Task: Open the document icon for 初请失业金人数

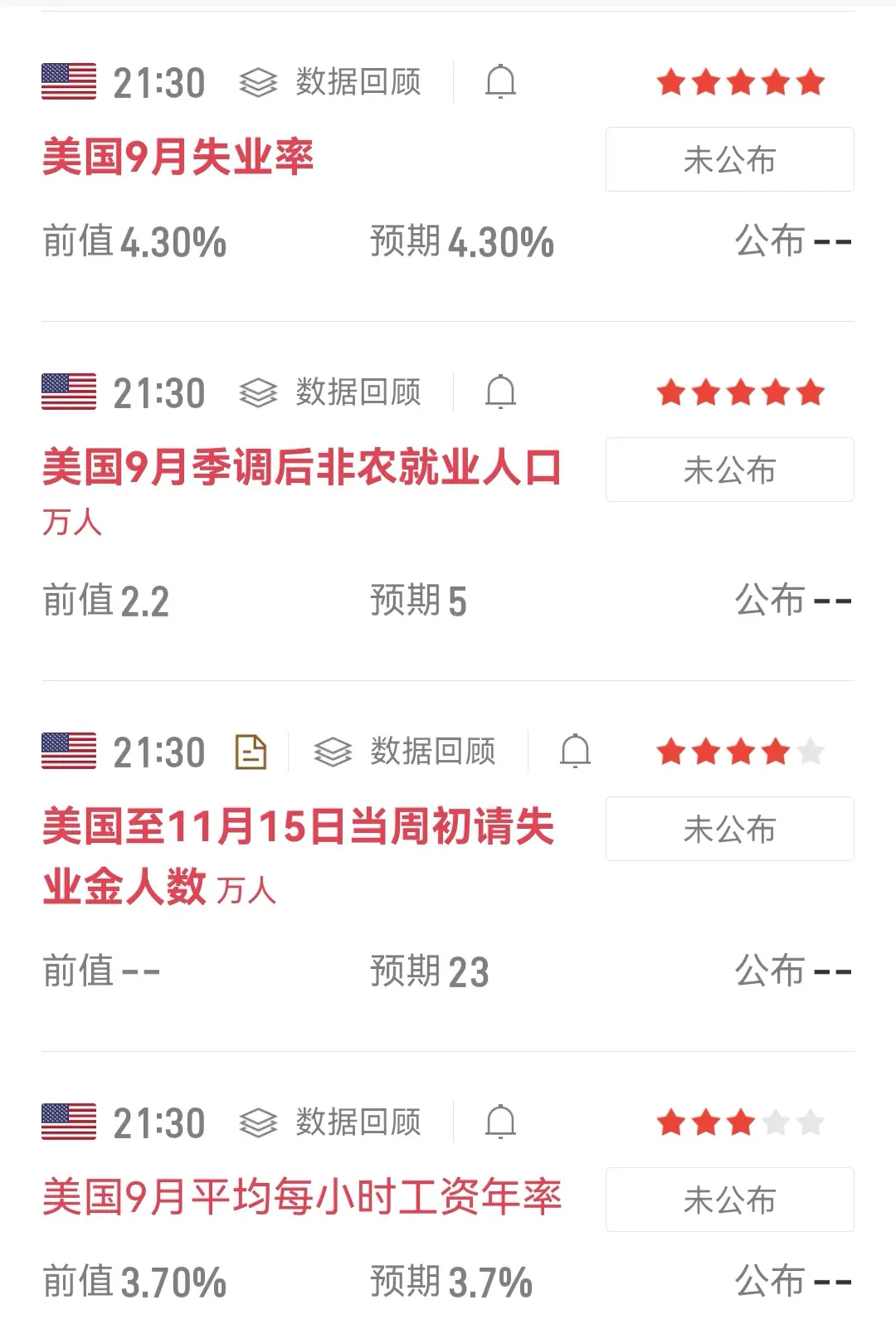Action: tap(251, 752)
